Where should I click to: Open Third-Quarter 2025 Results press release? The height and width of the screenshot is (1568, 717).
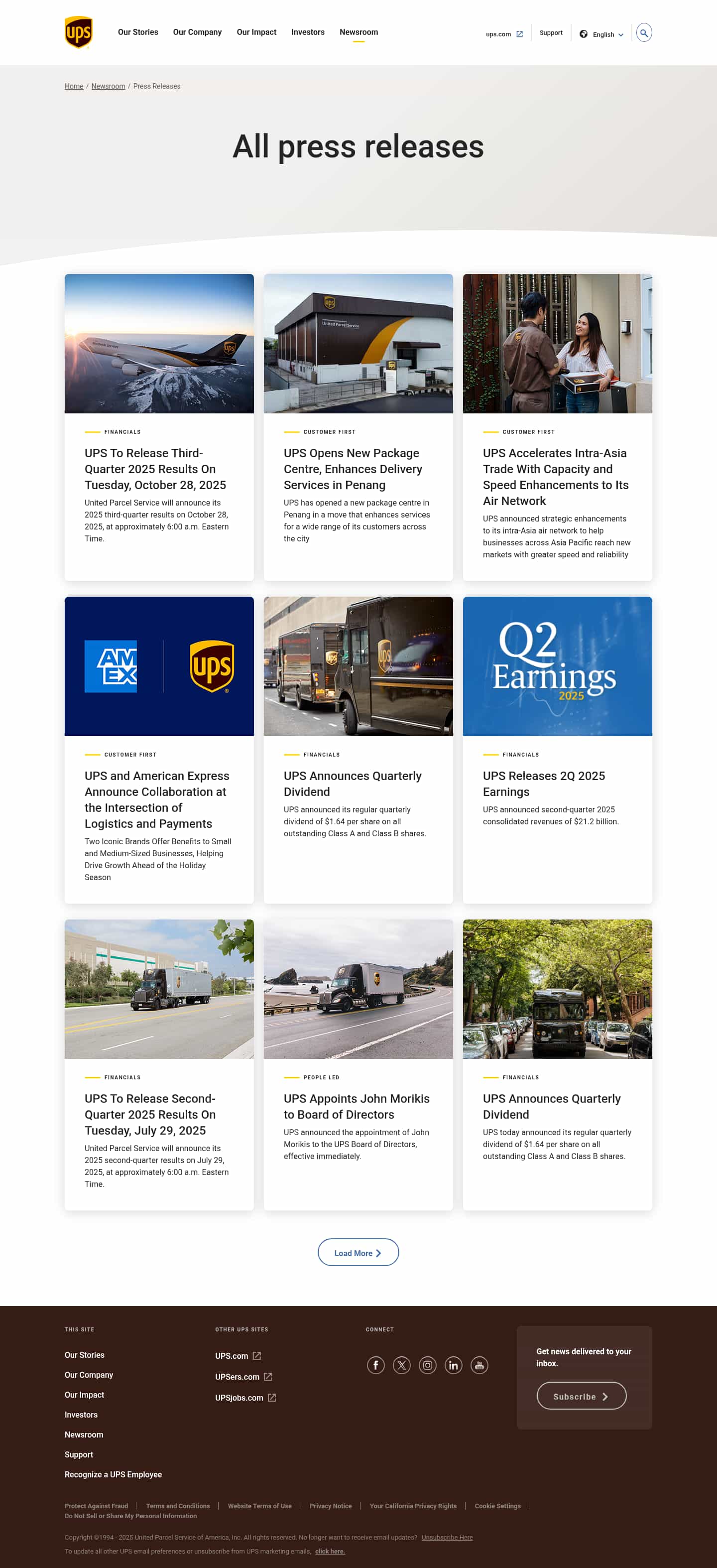154,469
